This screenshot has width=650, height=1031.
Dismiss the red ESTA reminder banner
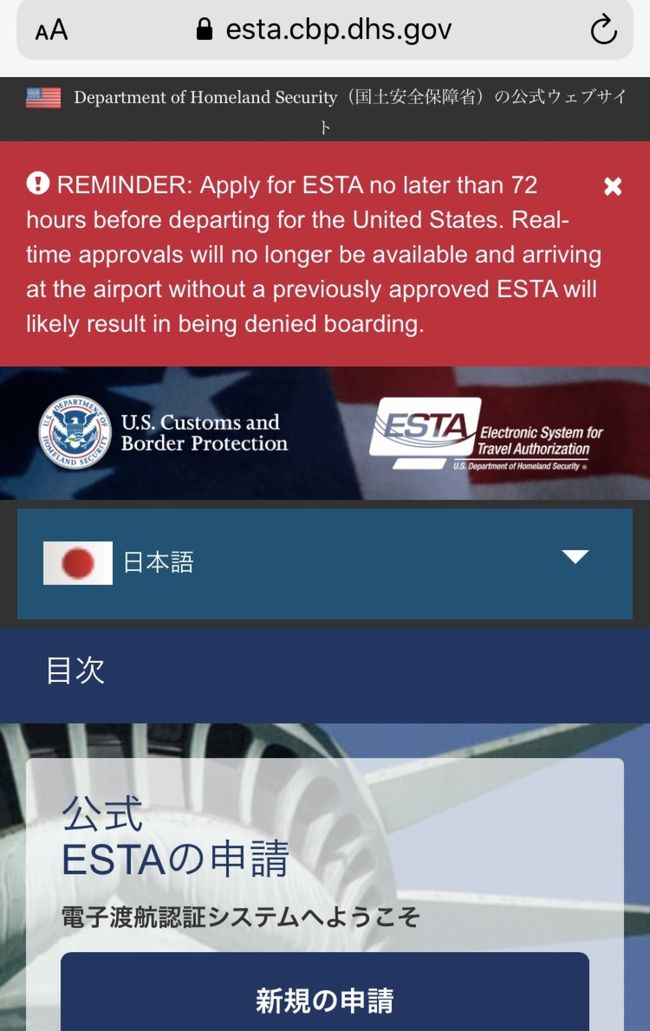tap(613, 186)
